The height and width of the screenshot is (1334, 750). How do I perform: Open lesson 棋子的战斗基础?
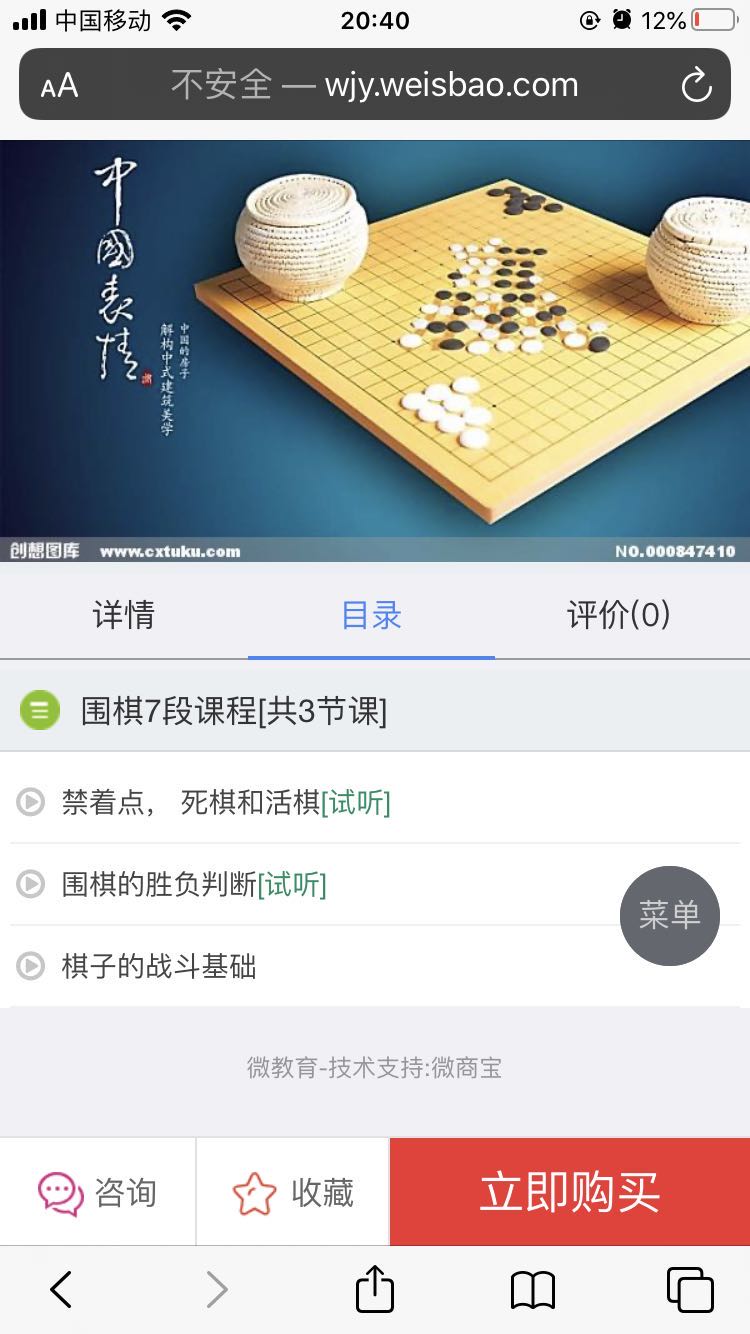point(158,966)
